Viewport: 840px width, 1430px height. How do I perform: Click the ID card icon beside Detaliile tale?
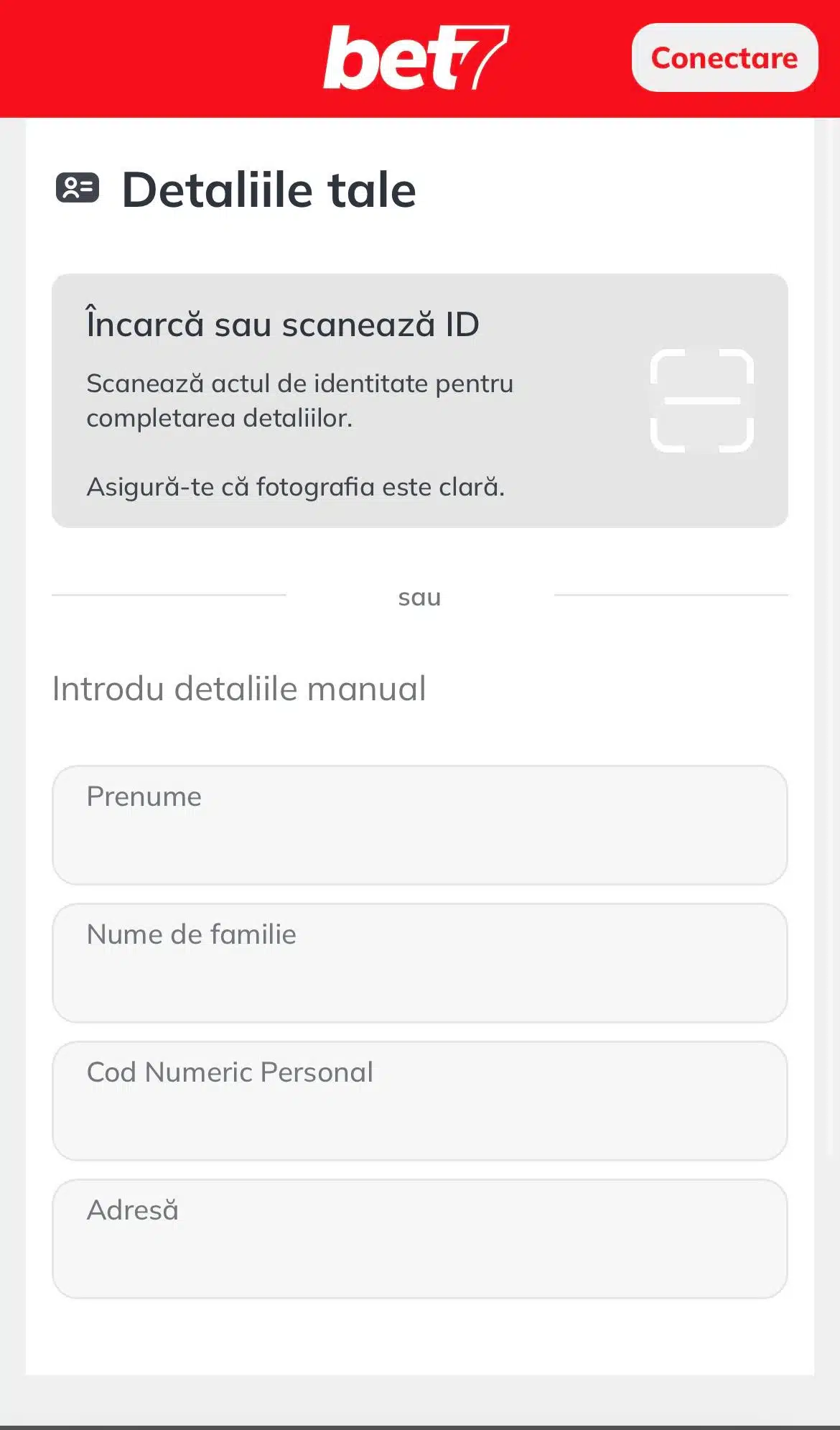click(x=79, y=189)
